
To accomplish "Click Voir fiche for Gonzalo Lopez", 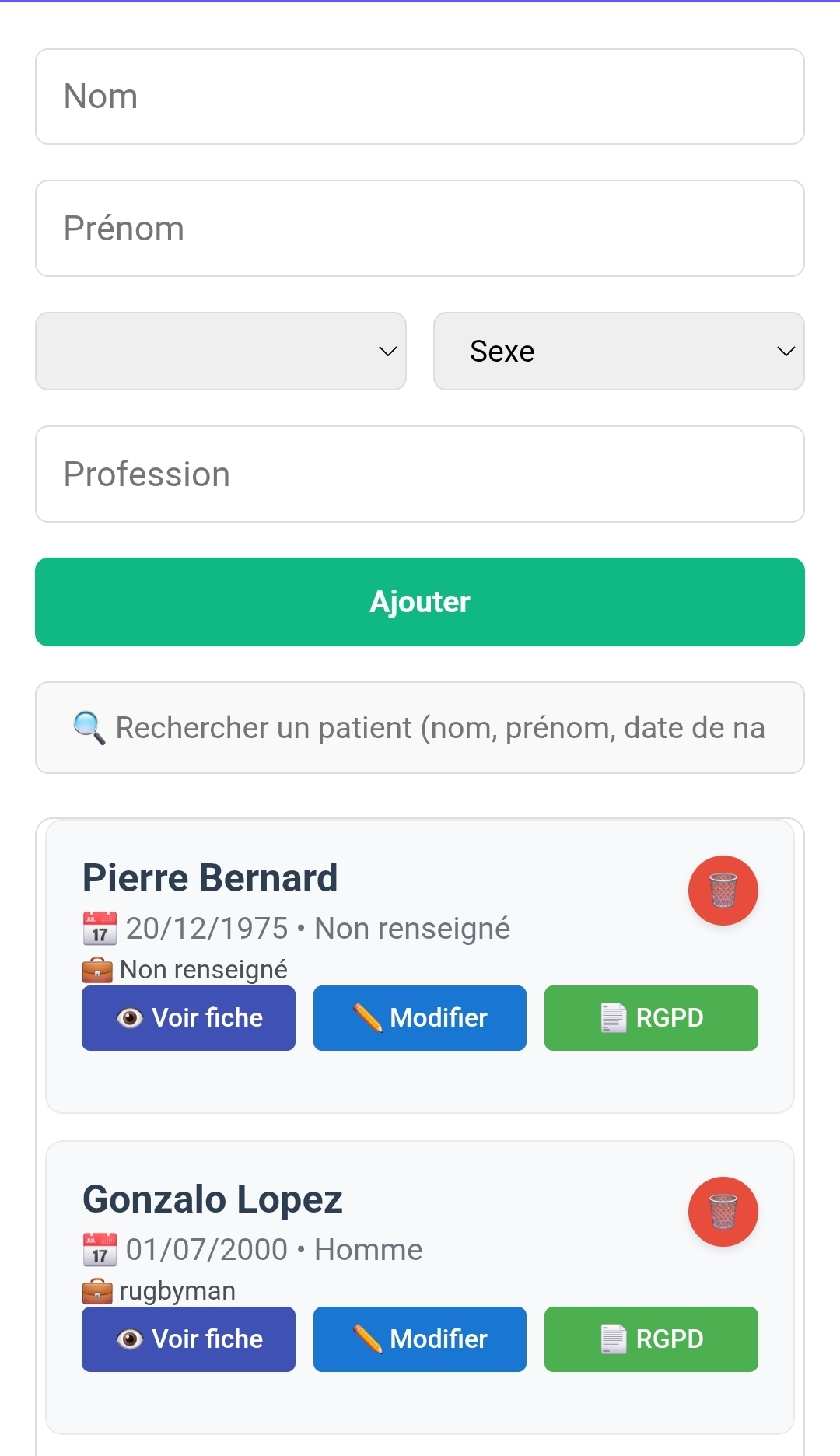I will point(187,1339).
